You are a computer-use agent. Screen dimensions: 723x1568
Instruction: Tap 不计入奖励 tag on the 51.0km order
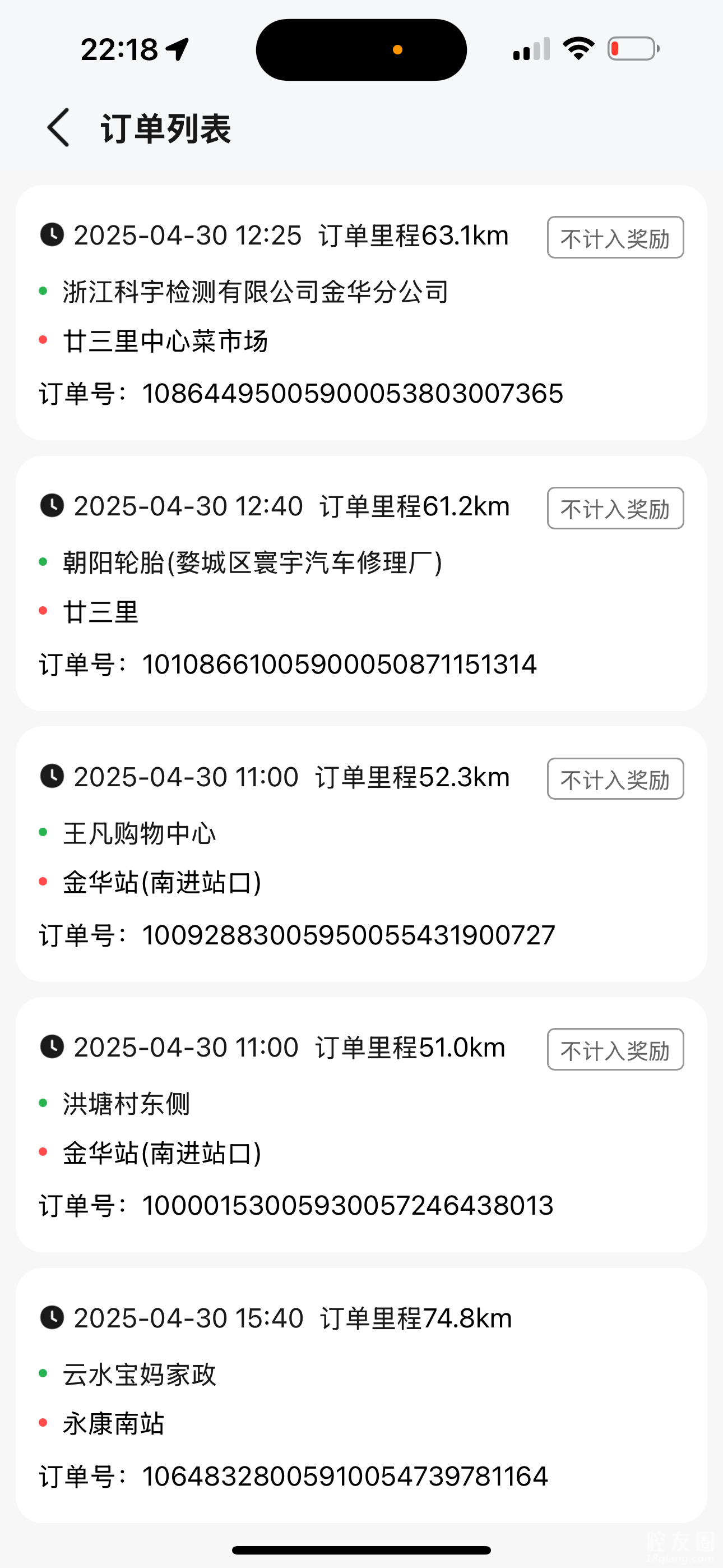(615, 1049)
